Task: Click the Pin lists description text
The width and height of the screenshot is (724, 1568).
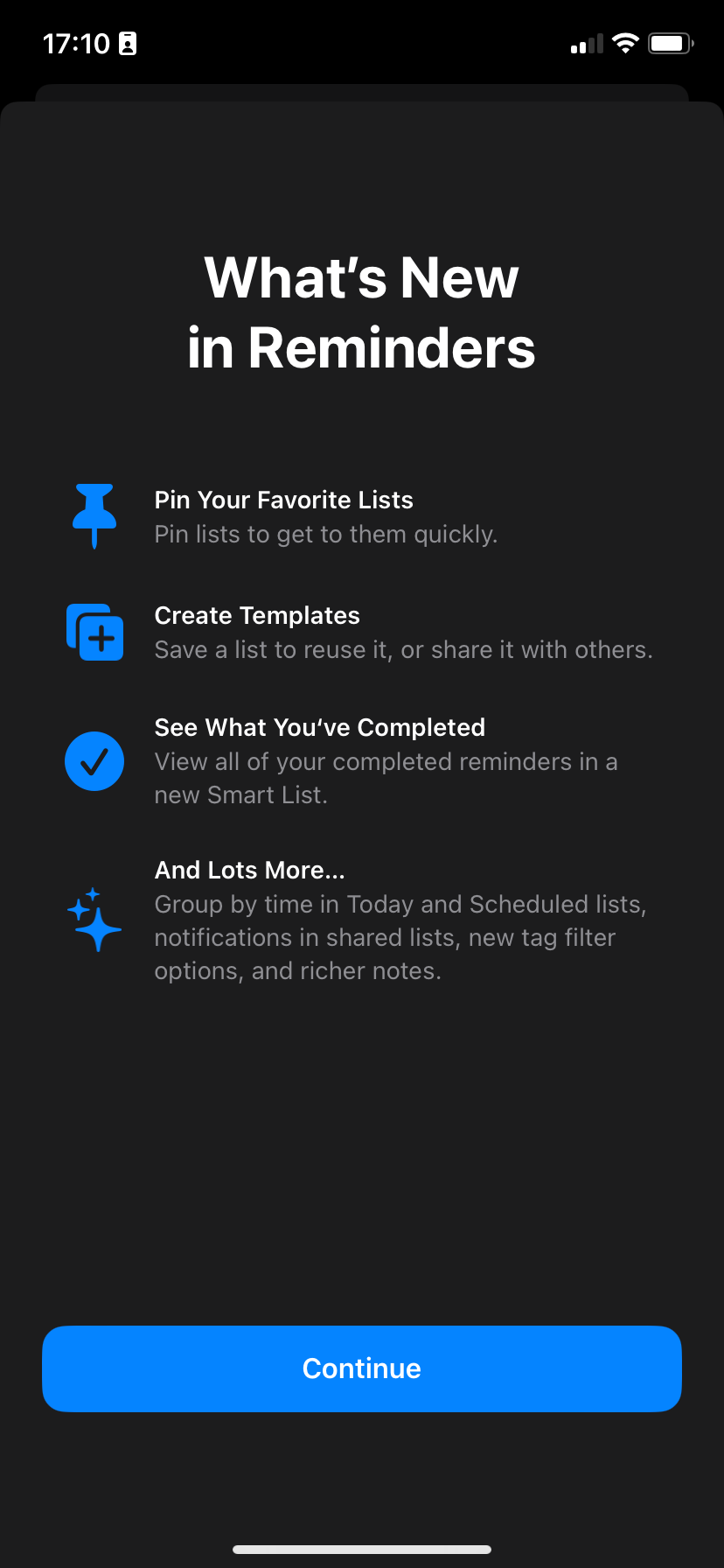Action: tap(325, 534)
